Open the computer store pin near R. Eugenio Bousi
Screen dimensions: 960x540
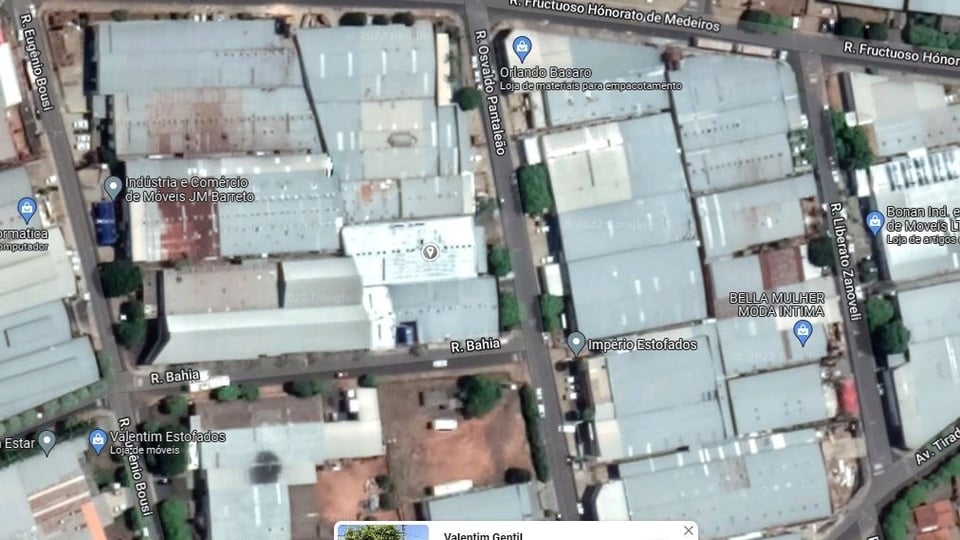27,209
